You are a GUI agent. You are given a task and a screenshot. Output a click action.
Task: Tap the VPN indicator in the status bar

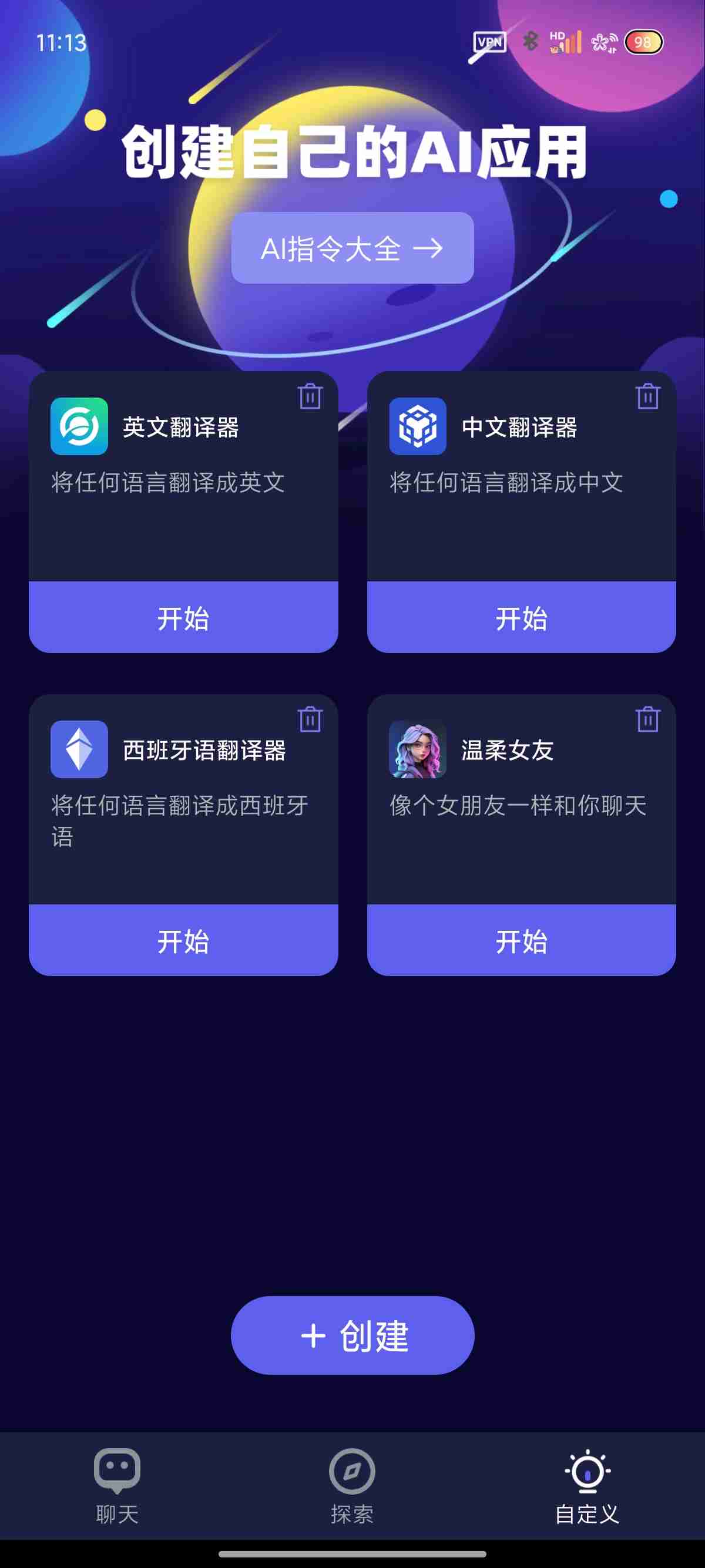click(x=489, y=41)
